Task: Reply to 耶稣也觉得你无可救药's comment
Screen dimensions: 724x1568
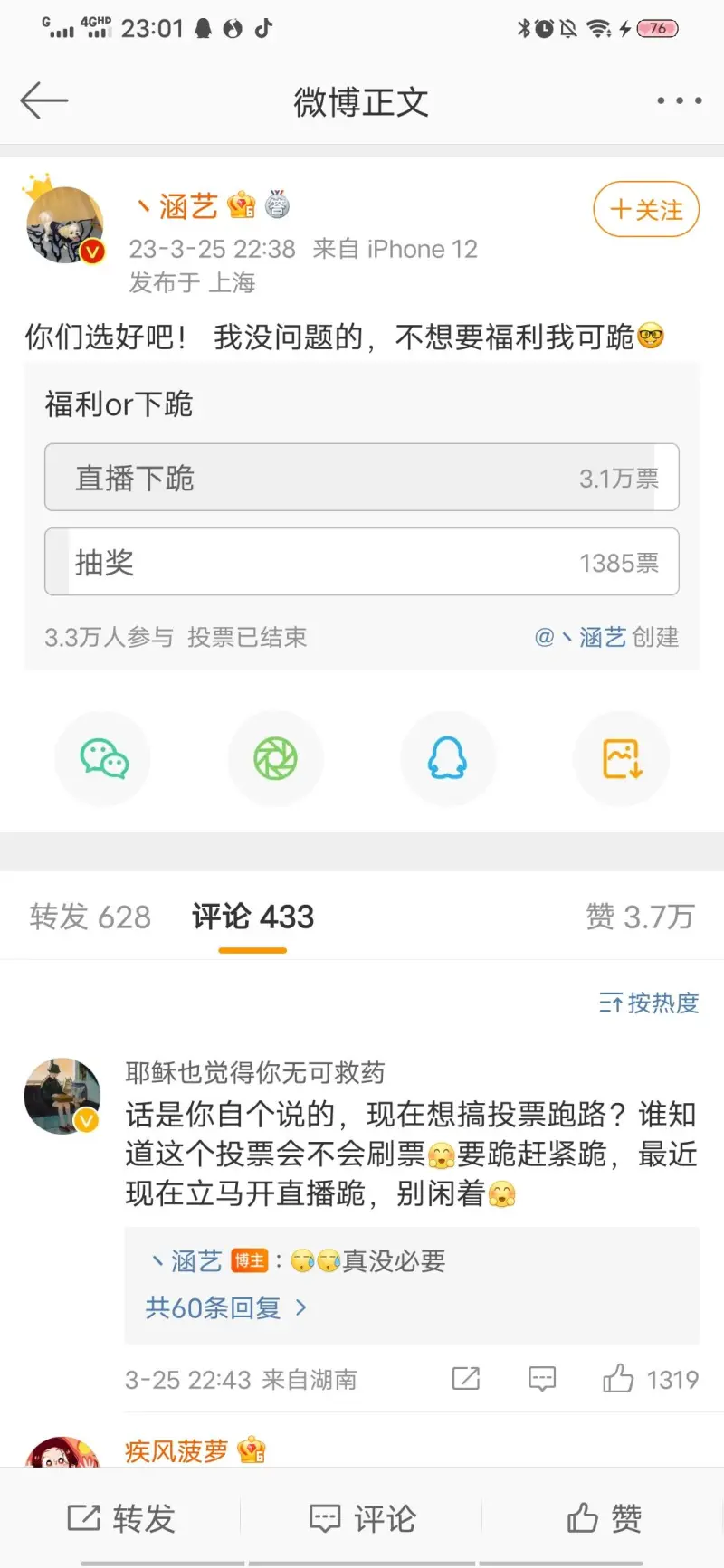Action: pos(541,1379)
